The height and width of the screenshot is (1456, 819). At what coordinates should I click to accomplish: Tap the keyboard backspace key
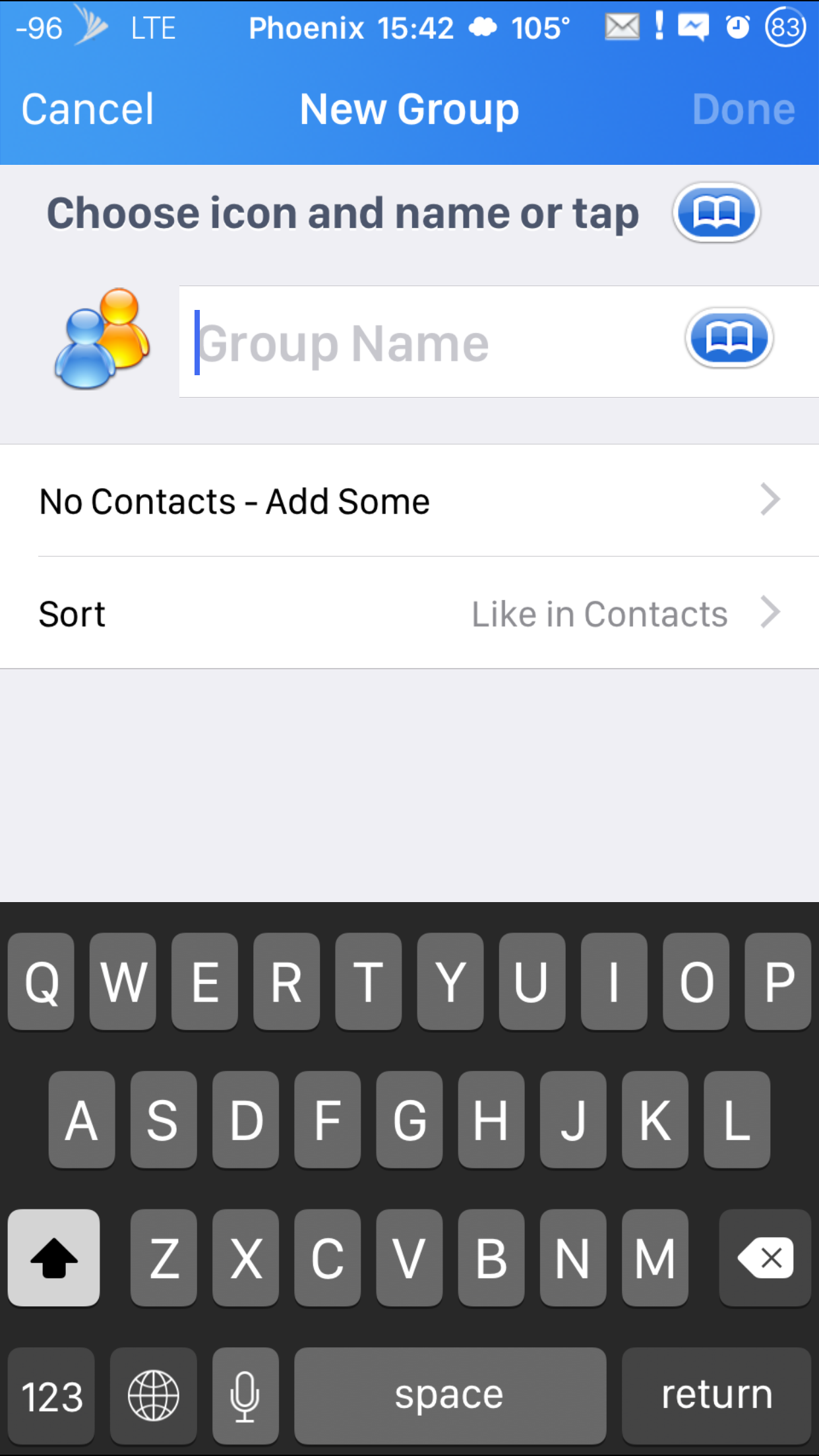coord(765,1258)
